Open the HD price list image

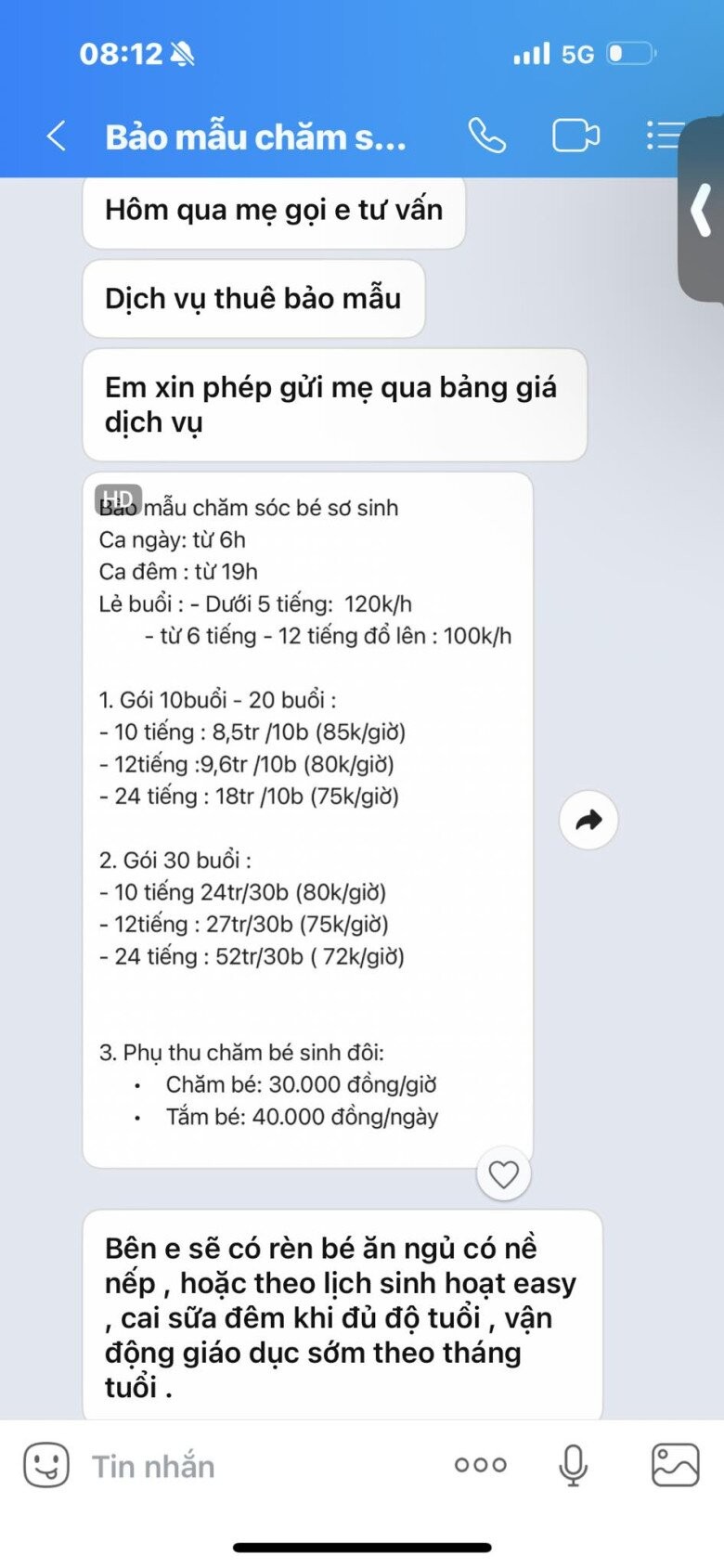[x=306, y=817]
